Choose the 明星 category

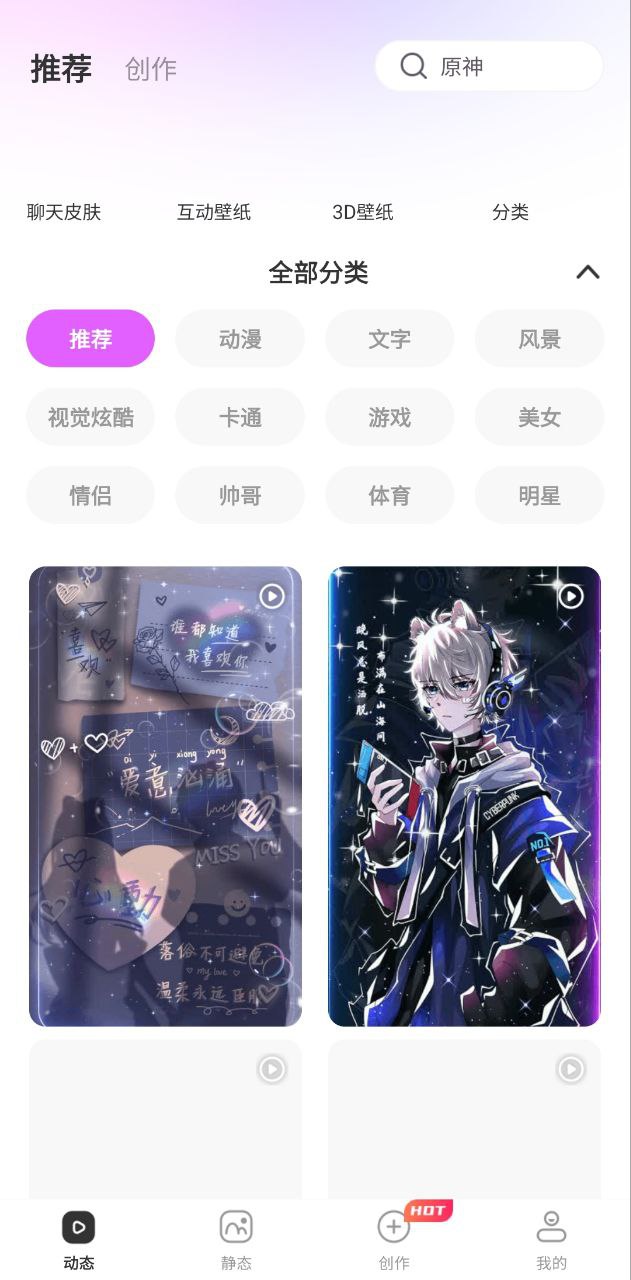539,495
